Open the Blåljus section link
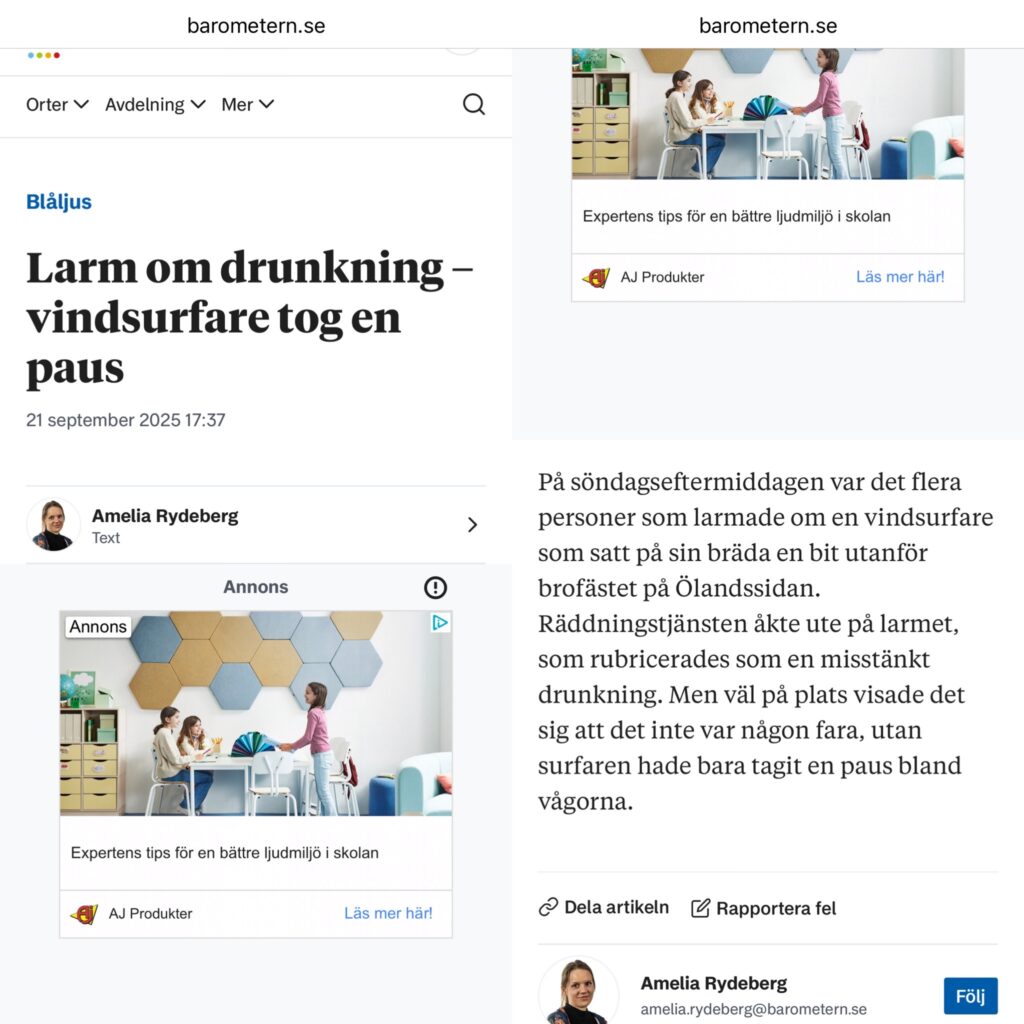Screen dimensions: 1024x1024 click(59, 202)
